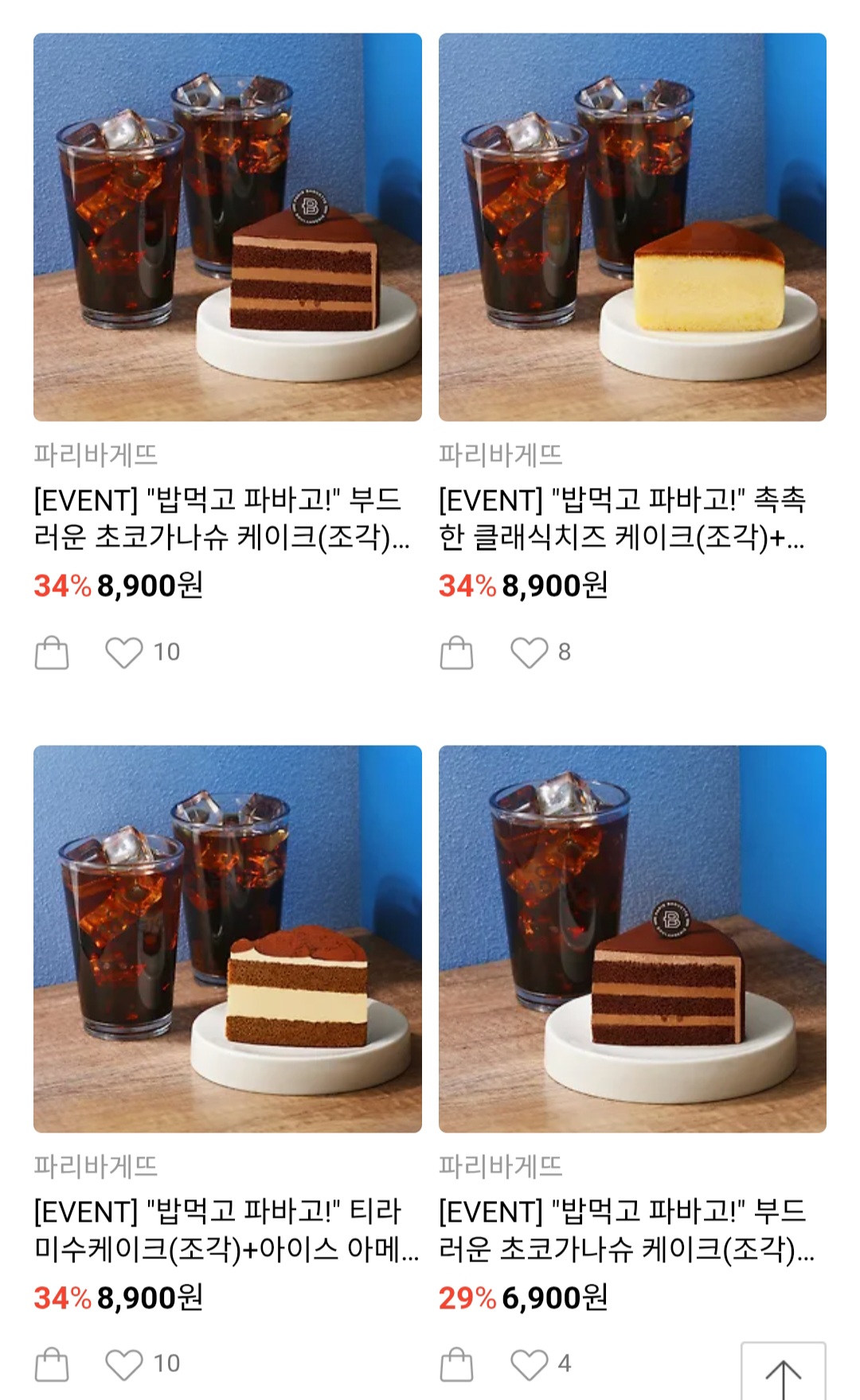Screen dimensions: 860x1400
Task: Add the 6,900원 초코가나슈 케이크 to cart
Action: tap(456, 1364)
